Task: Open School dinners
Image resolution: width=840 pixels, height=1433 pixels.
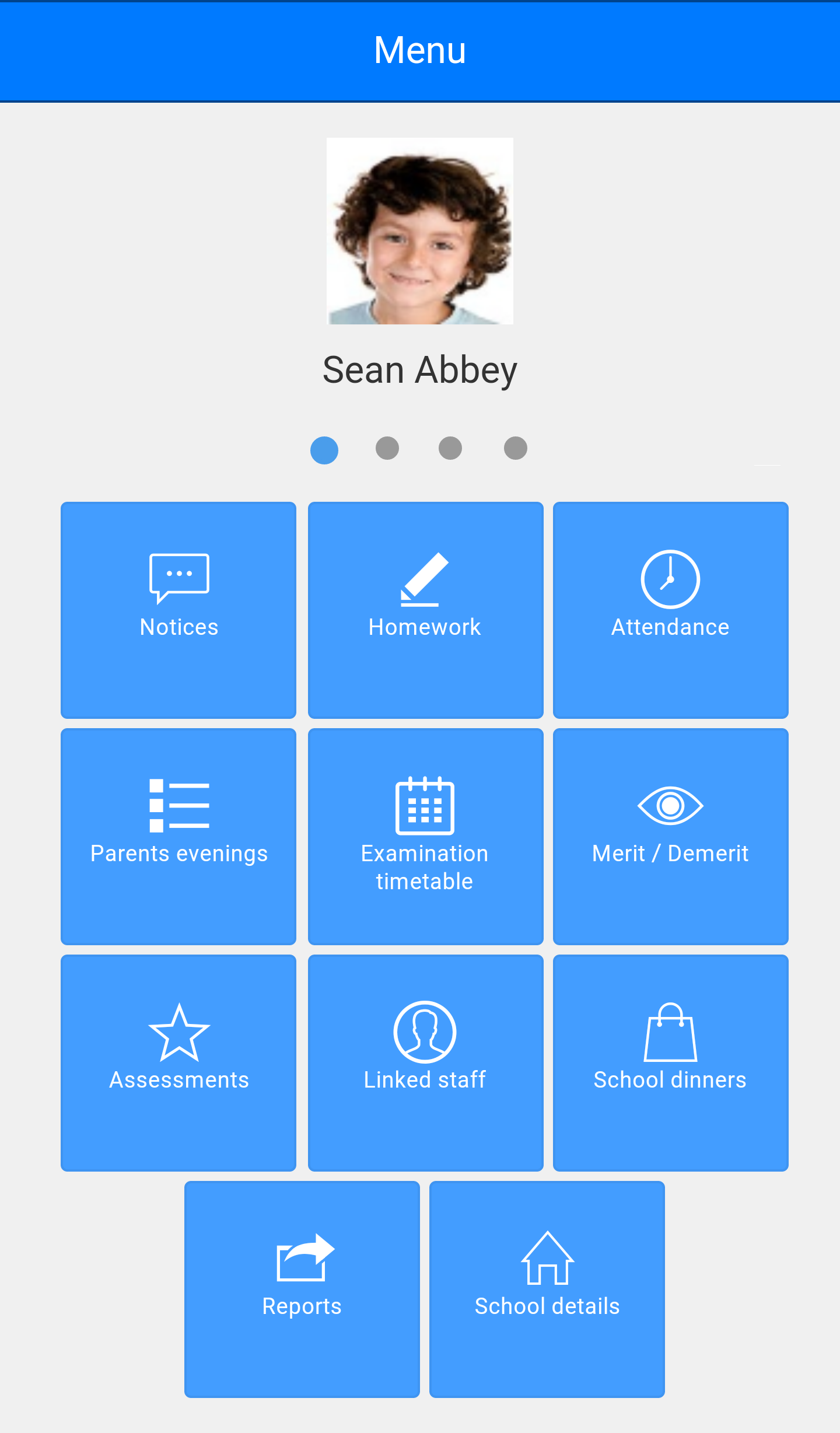Action: [670, 1062]
